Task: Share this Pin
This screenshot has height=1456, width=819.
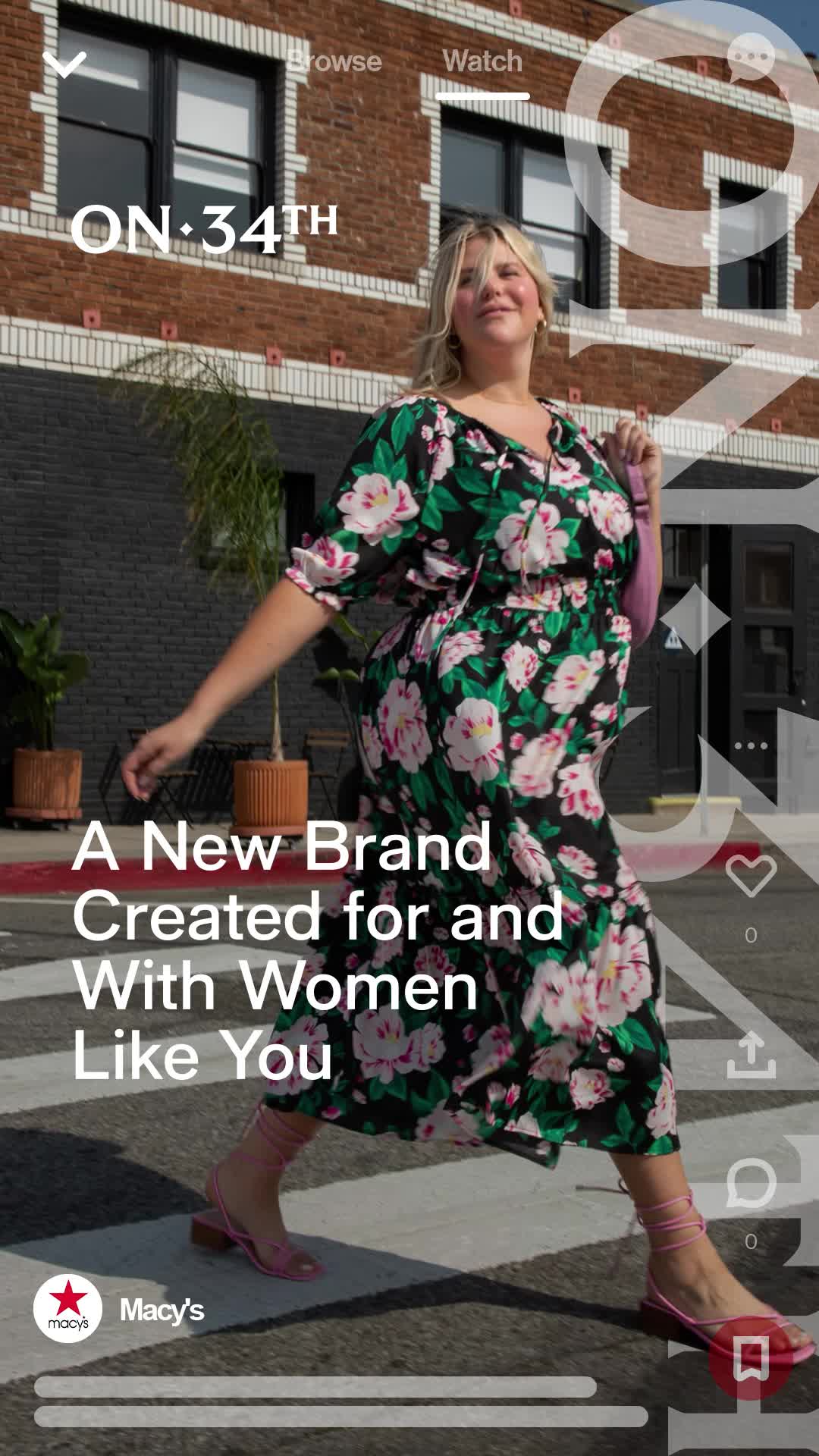Action: (x=751, y=1054)
